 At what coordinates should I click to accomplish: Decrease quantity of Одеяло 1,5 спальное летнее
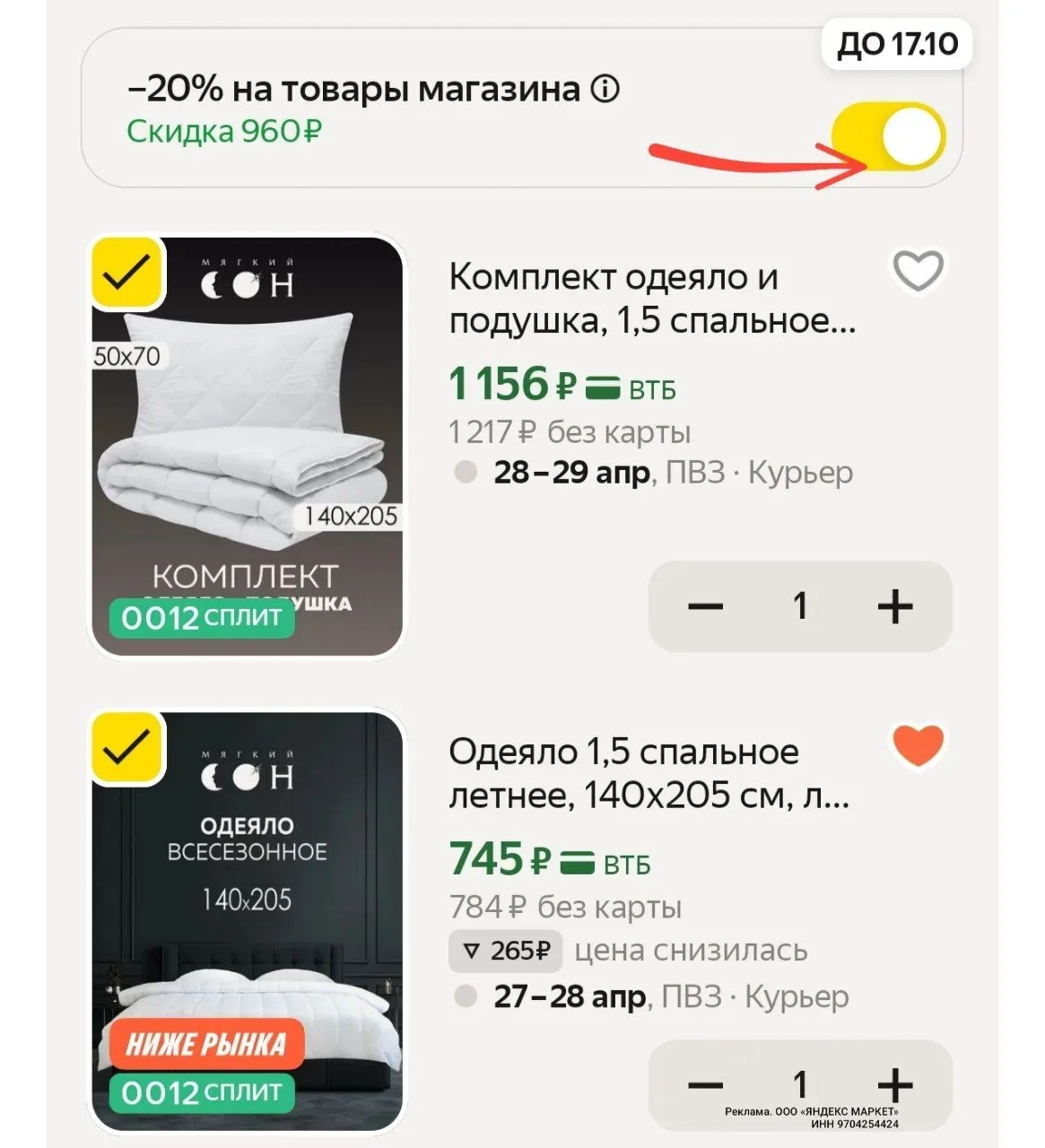tap(706, 1085)
